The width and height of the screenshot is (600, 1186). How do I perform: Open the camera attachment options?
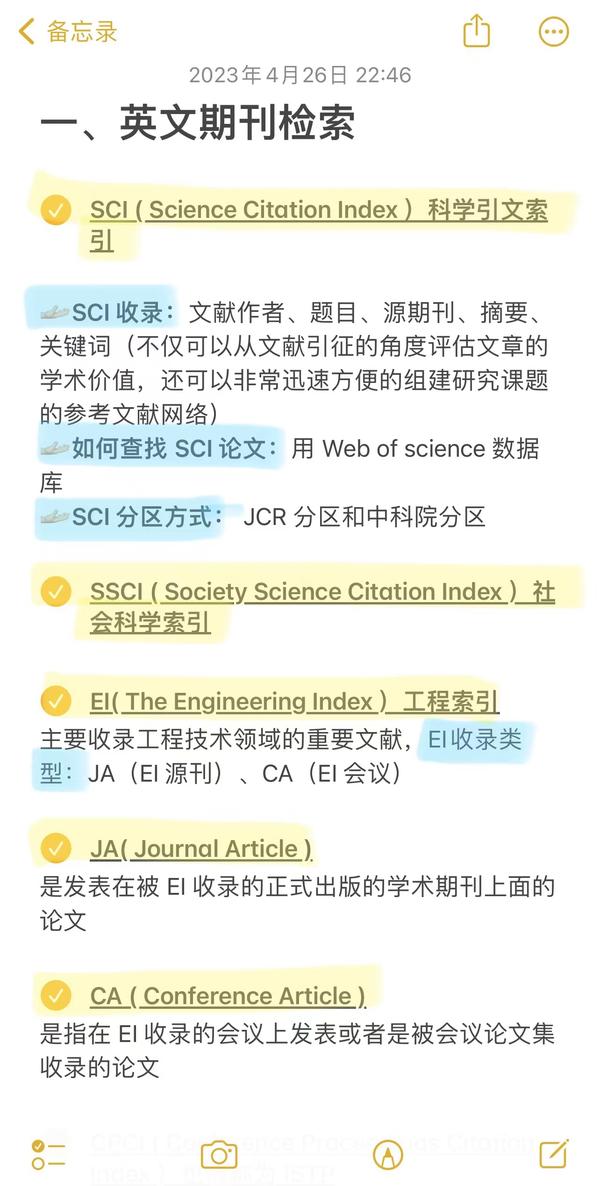tap(219, 1155)
